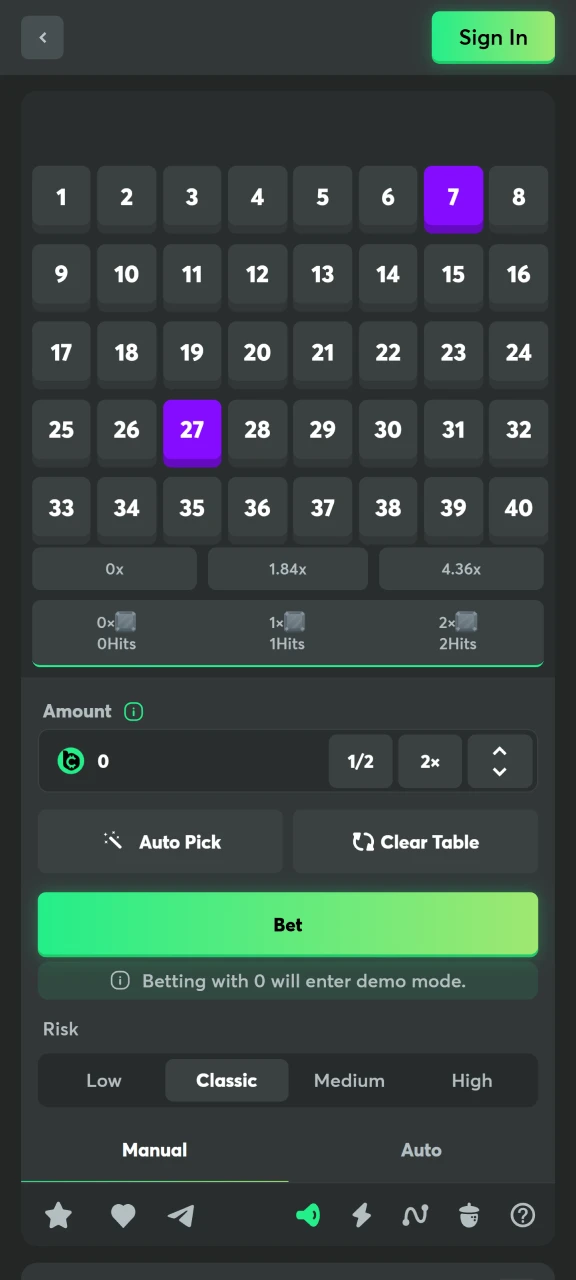
Task: Open the Amount info icon
Action: click(134, 712)
